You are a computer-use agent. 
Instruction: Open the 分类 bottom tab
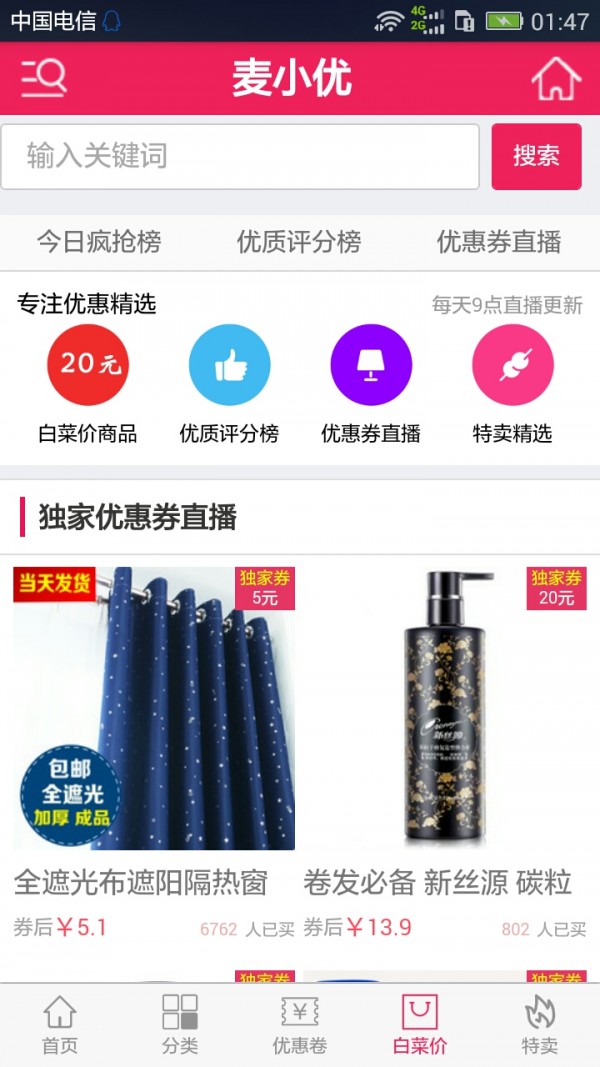pyautogui.click(x=180, y=1025)
